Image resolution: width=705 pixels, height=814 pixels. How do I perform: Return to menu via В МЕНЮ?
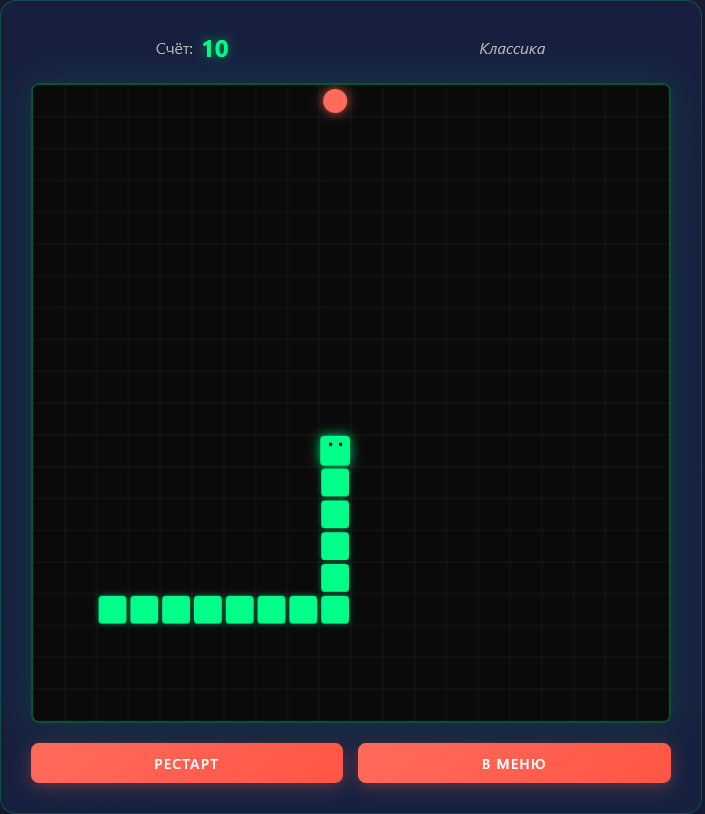pyautogui.click(x=514, y=763)
